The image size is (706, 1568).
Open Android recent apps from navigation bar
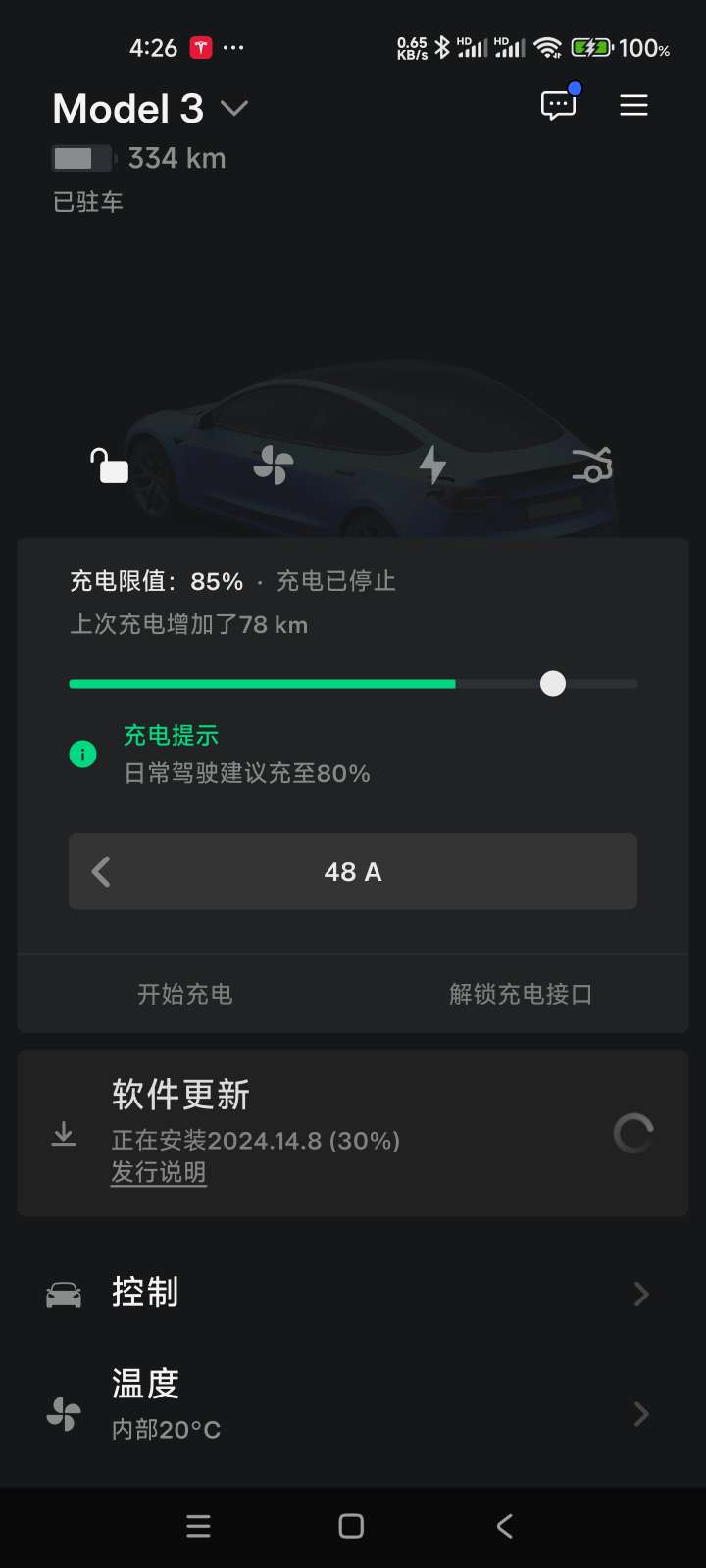[x=198, y=1525]
